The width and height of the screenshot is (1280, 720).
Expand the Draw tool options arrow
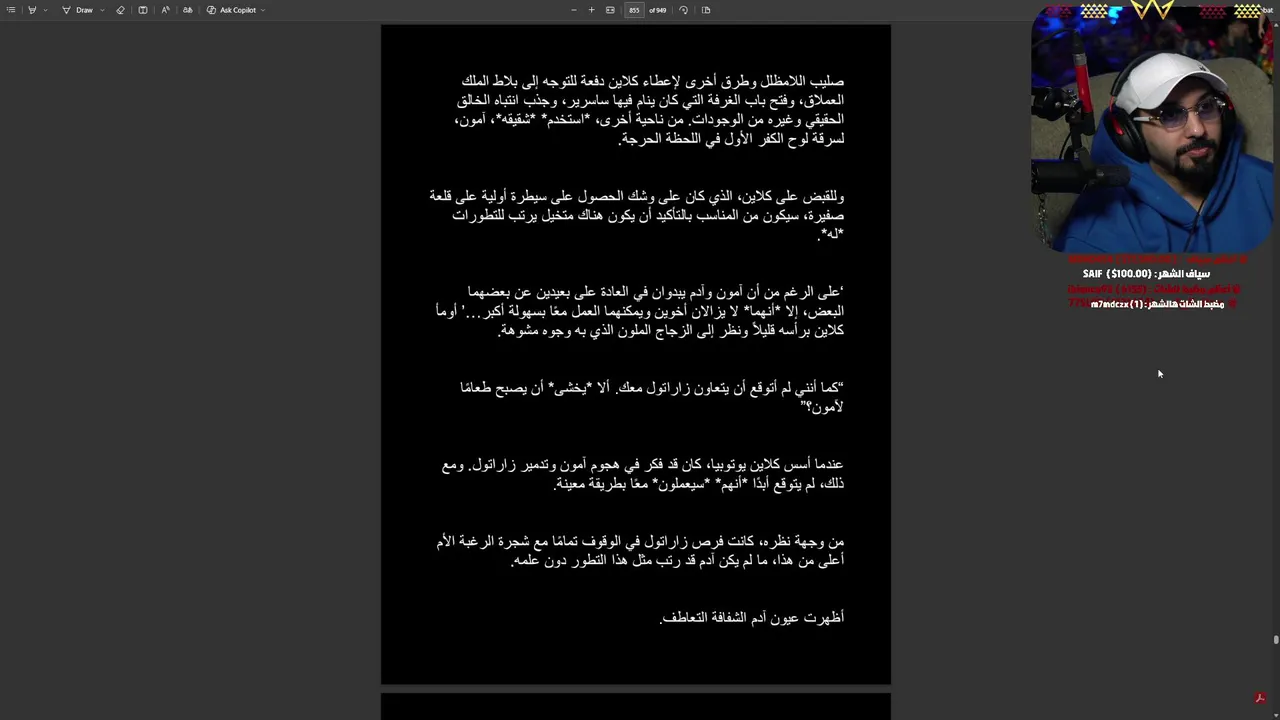click(102, 10)
